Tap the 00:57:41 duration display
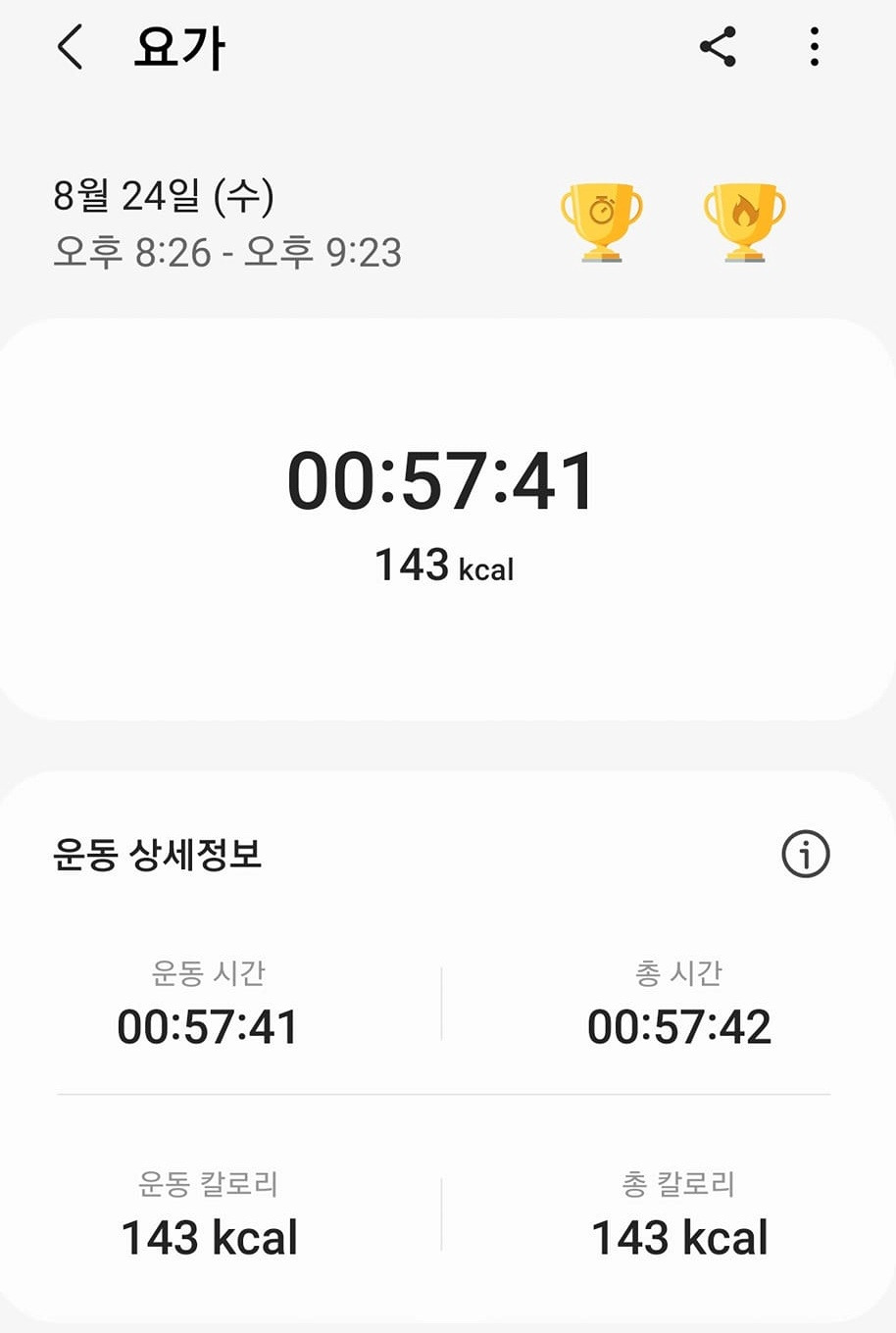 point(443,479)
